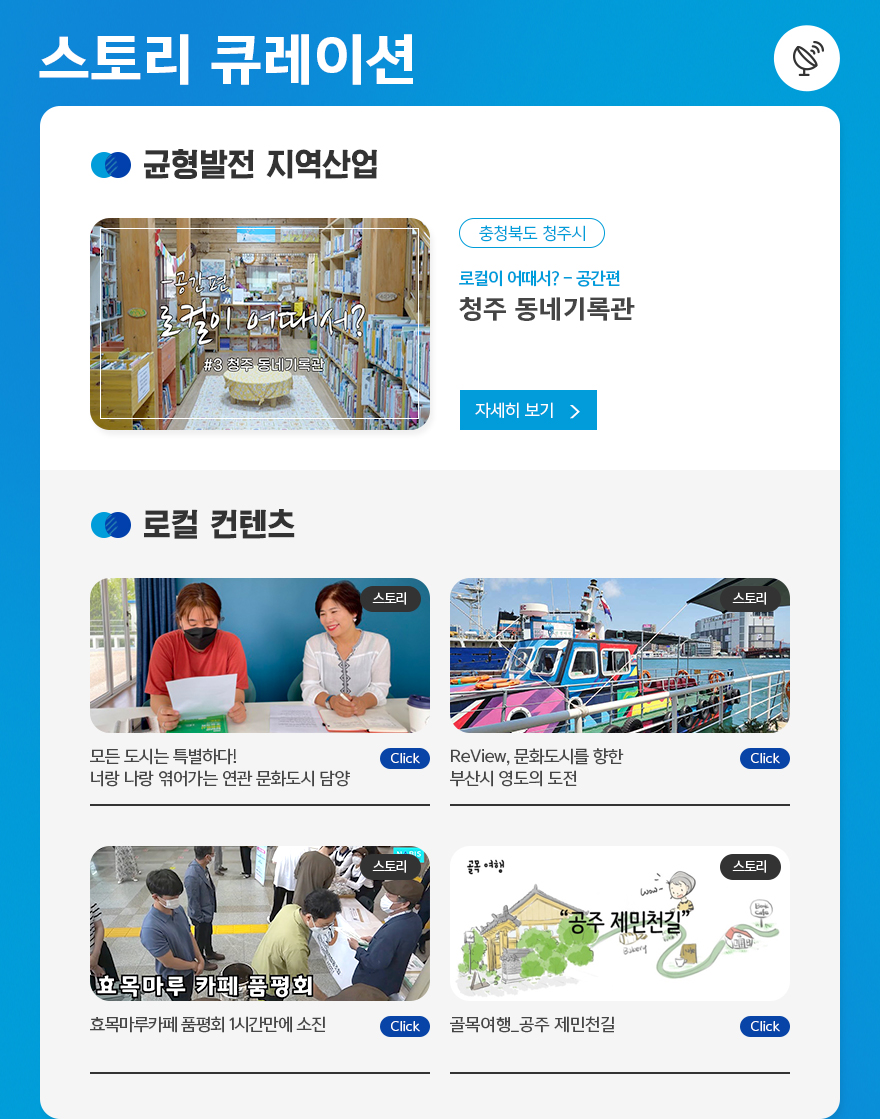
Task: Select the 충청북도 청주시 chip
Action: click(532, 233)
